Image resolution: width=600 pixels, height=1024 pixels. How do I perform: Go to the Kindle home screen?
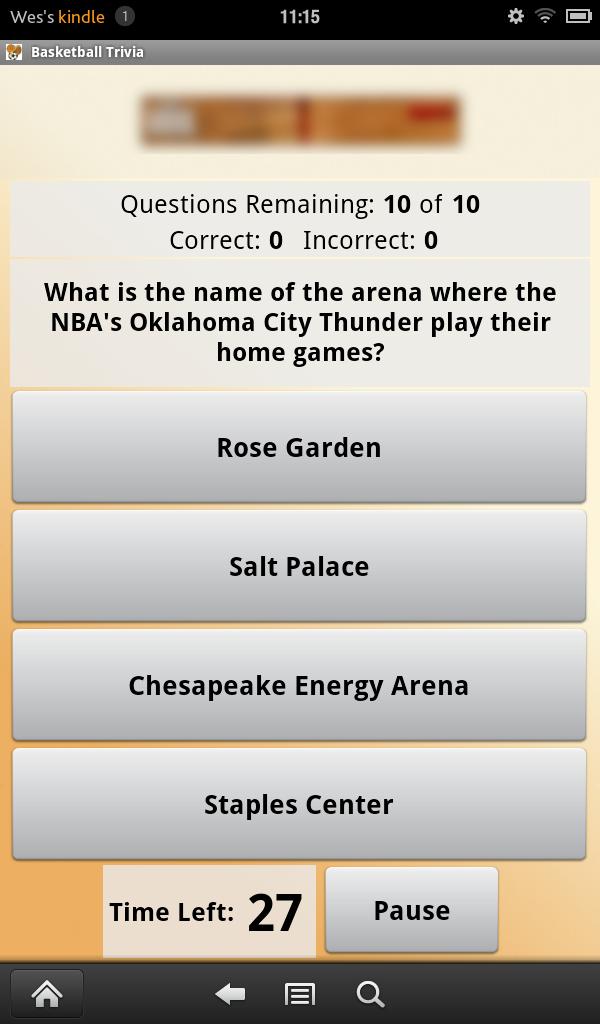click(x=47, y=993)
